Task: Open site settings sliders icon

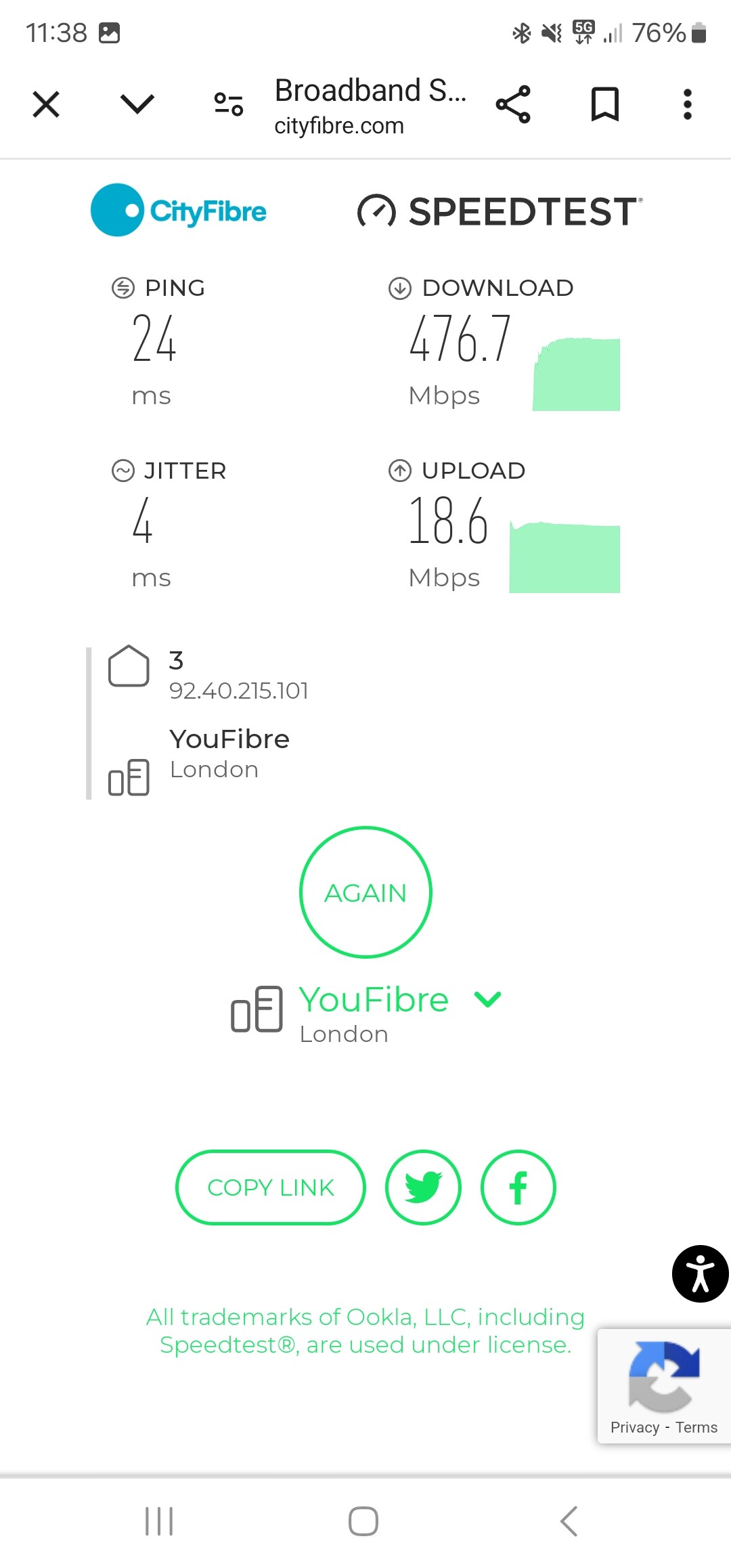Action: tap(228, 104)
